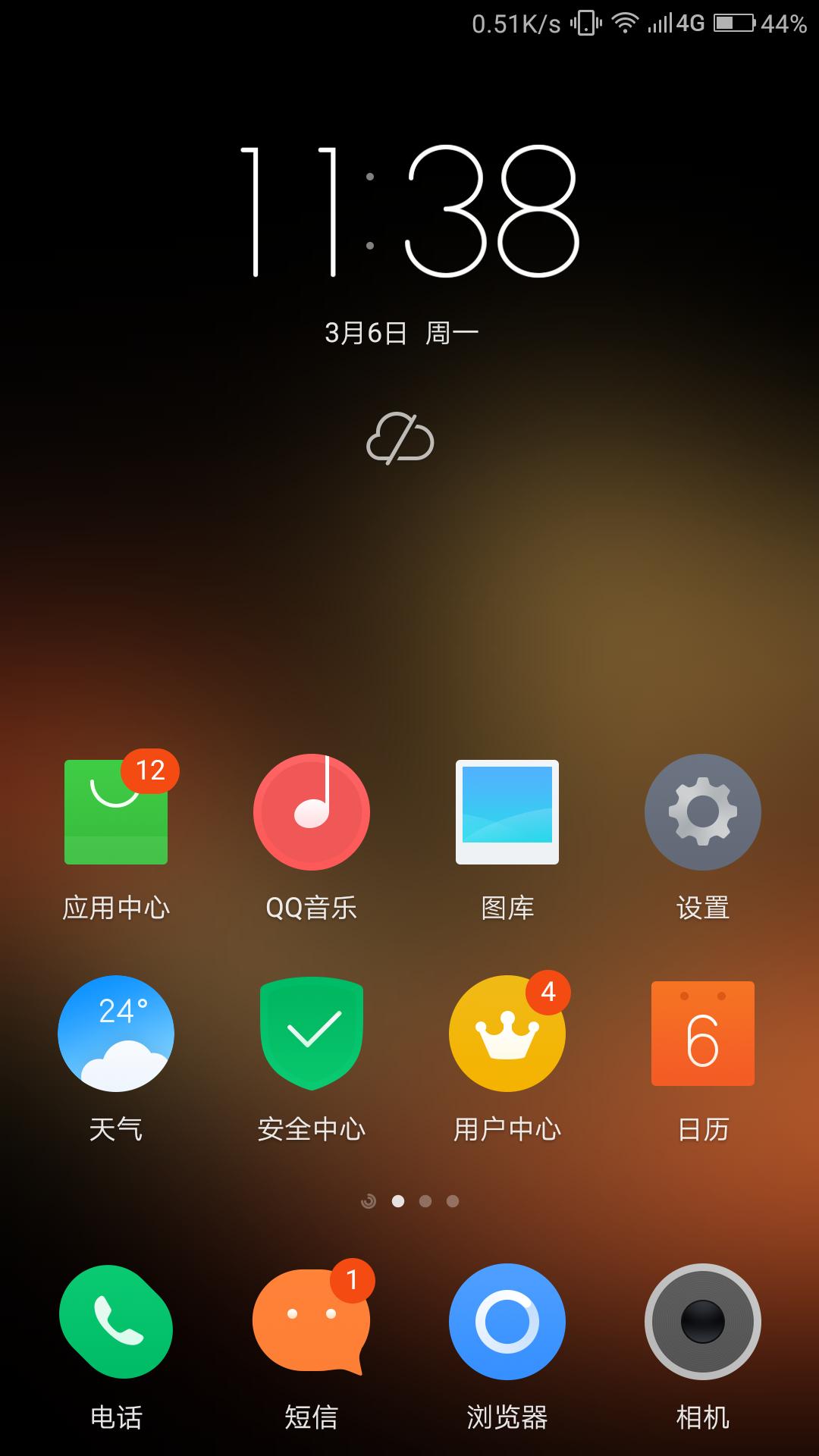Run a scan in 安全中心 security center
819x1456 pixels.
click(311, 1033)
